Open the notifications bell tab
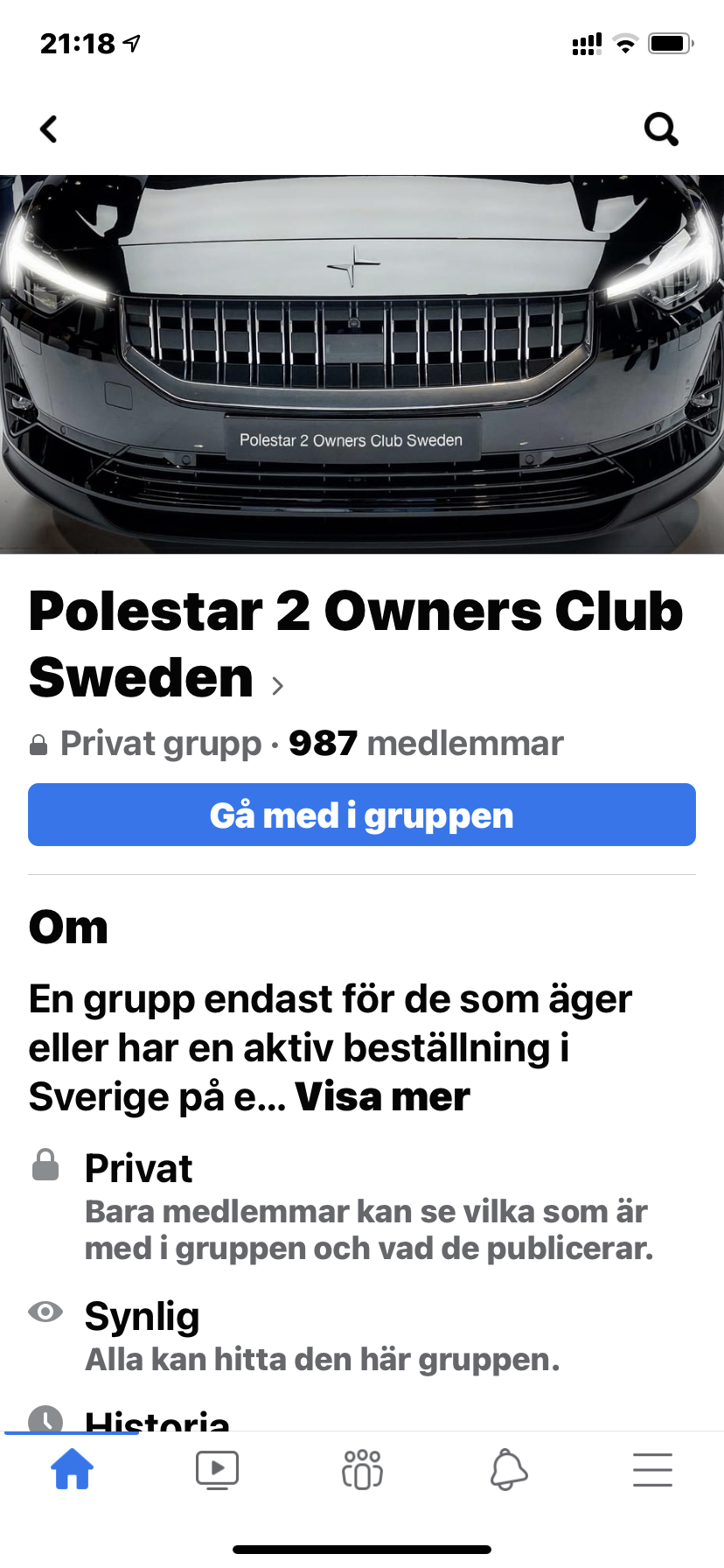 click(x=508, y=1469)
